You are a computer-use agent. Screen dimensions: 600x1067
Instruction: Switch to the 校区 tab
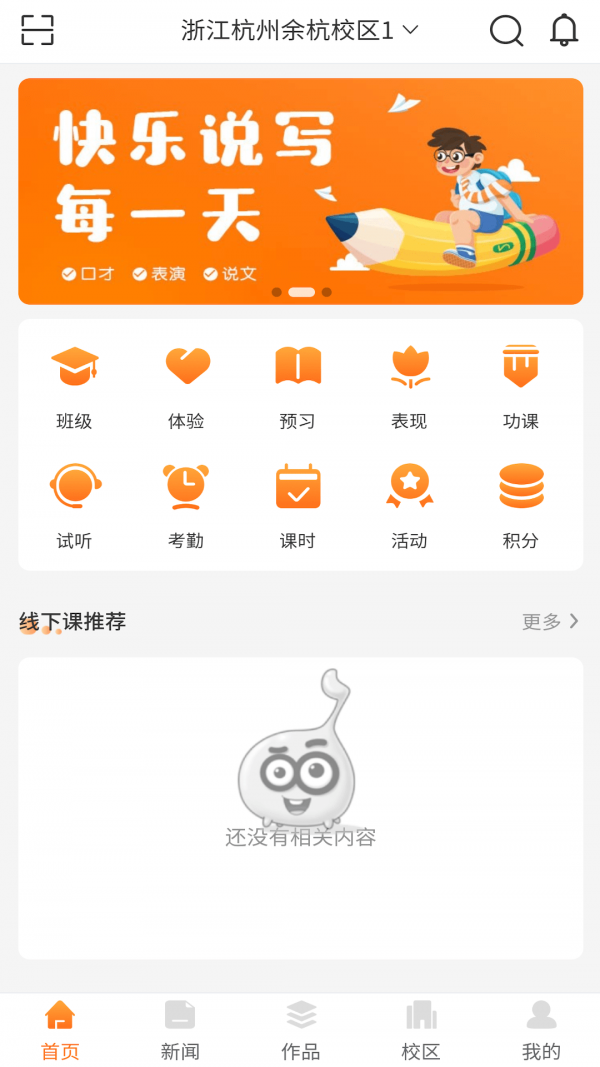[x=421, y=1030]
